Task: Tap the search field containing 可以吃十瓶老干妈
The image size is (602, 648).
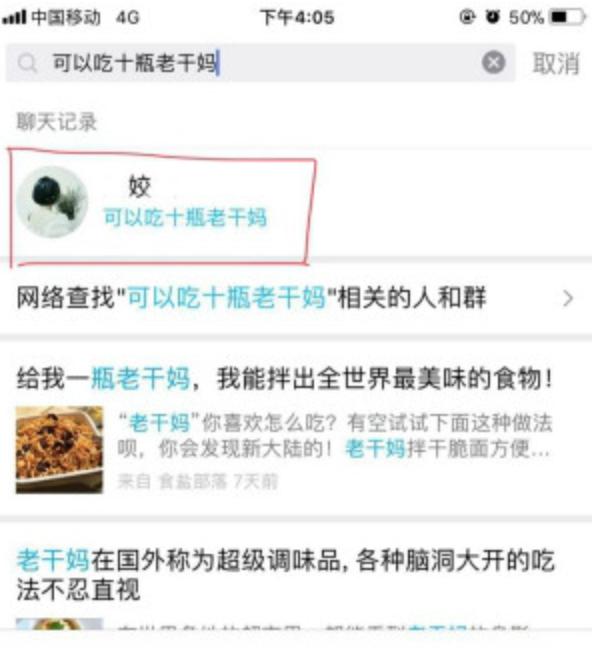Action: click(260, 64)
